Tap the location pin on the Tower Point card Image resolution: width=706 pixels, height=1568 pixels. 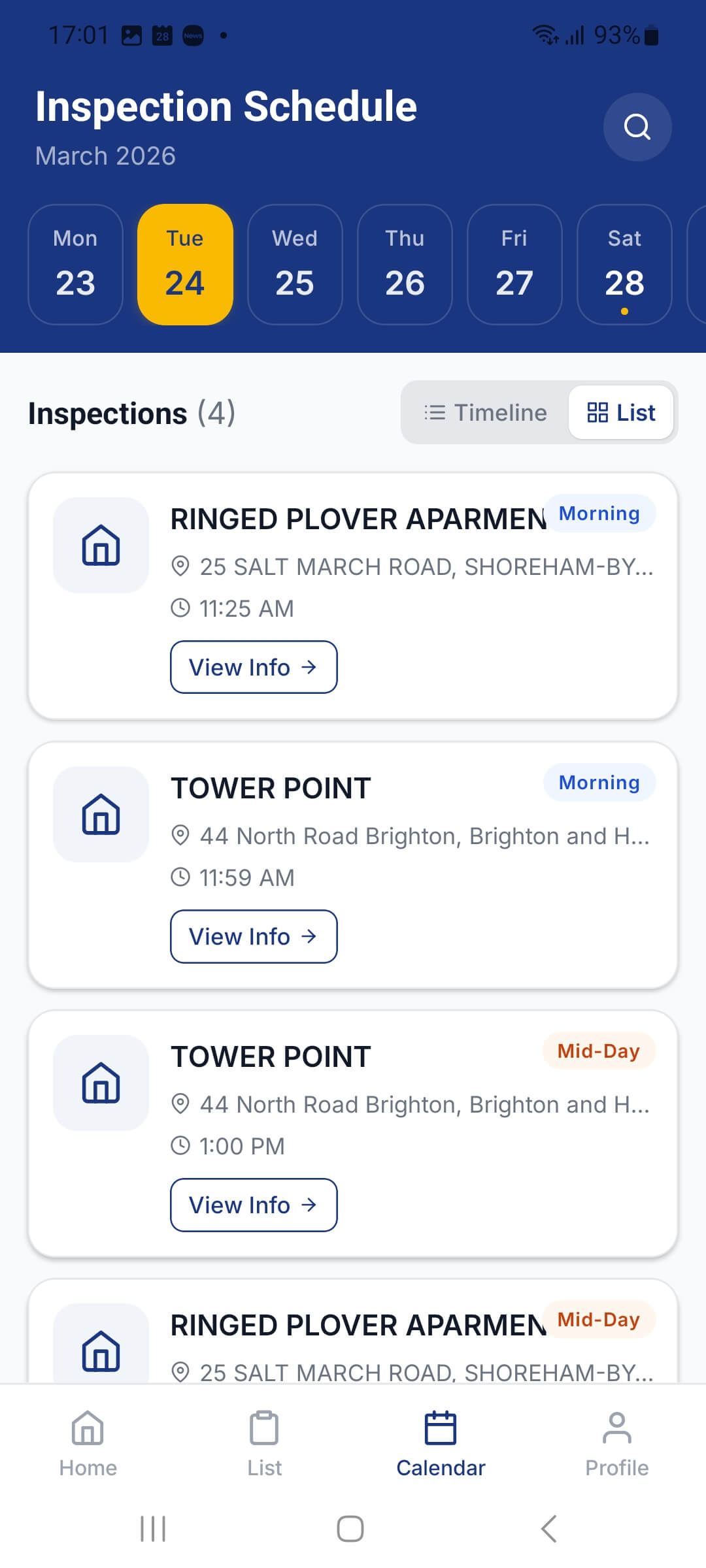[x=180, y=835]
